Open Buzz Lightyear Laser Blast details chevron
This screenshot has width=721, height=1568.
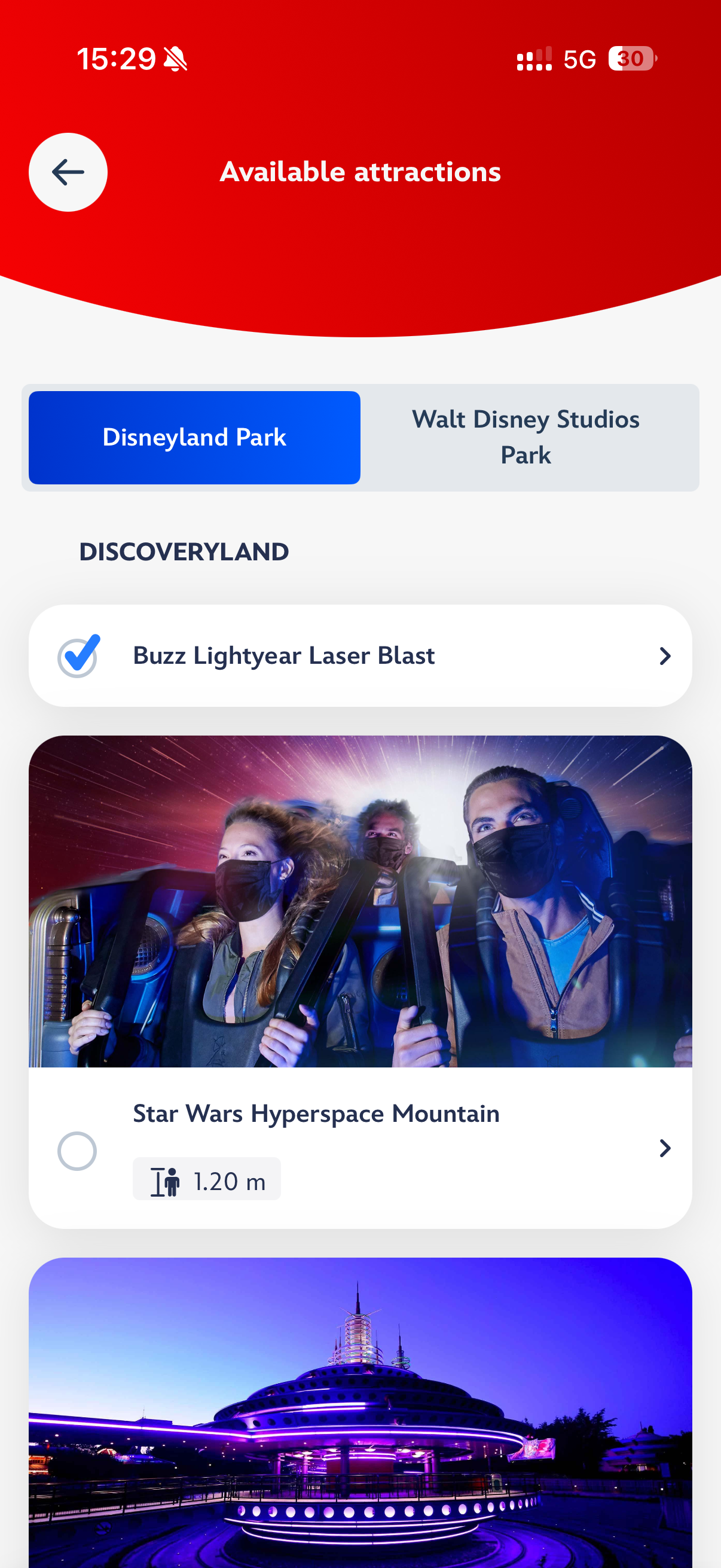[664, 656]
